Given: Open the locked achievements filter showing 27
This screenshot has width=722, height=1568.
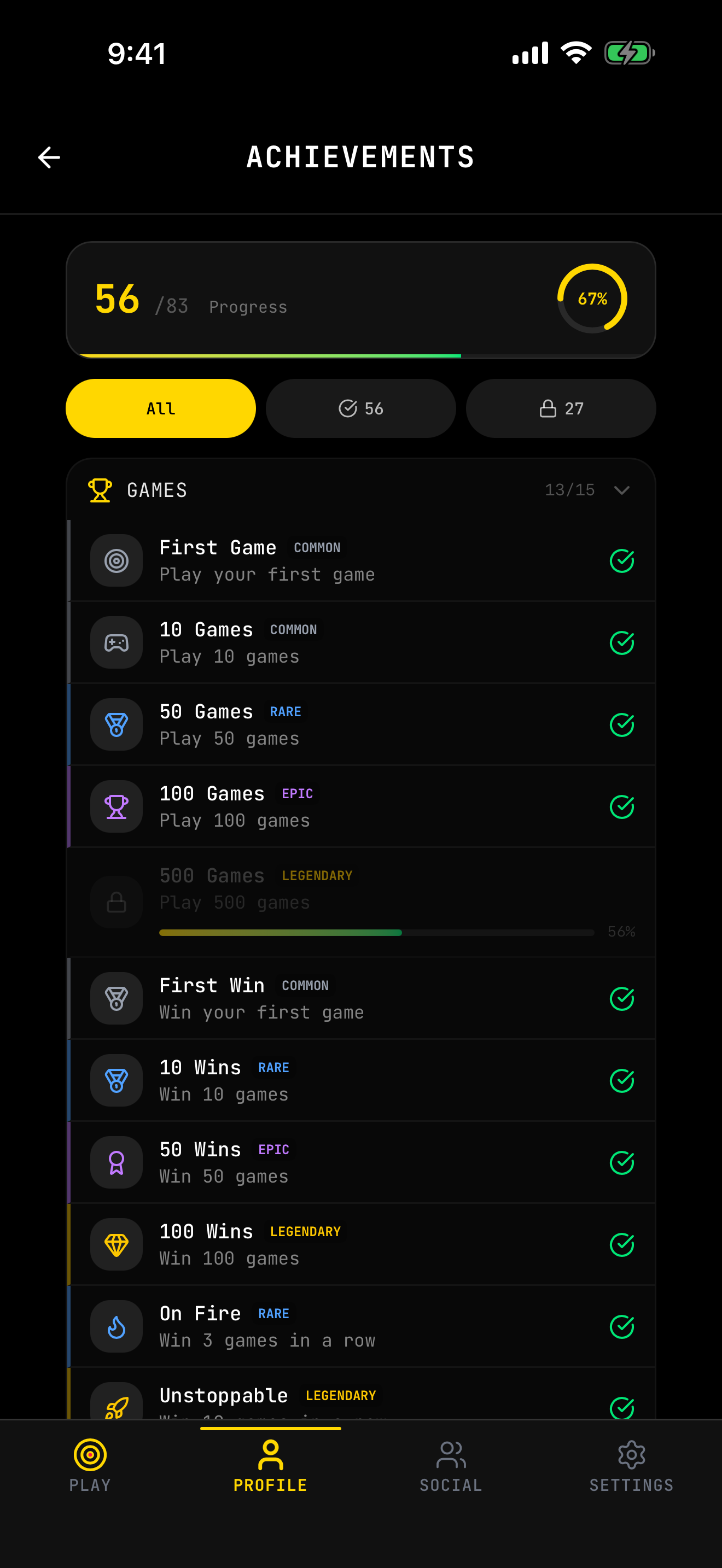Looking at the screenshot, I should click(560, 408).
